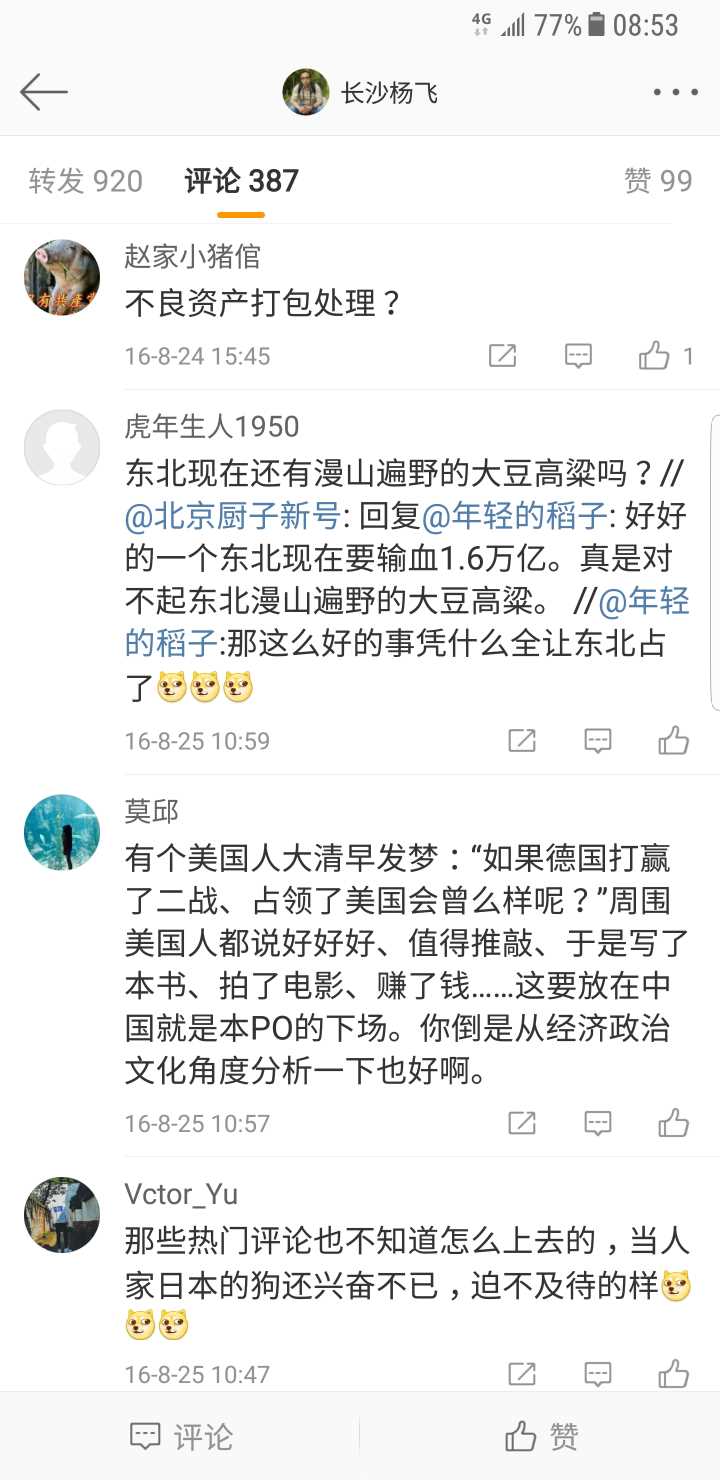Open Vctor_Yu's avatar profile
The width and height of the screenshot is (720, 1480).
click(62, 1215)
